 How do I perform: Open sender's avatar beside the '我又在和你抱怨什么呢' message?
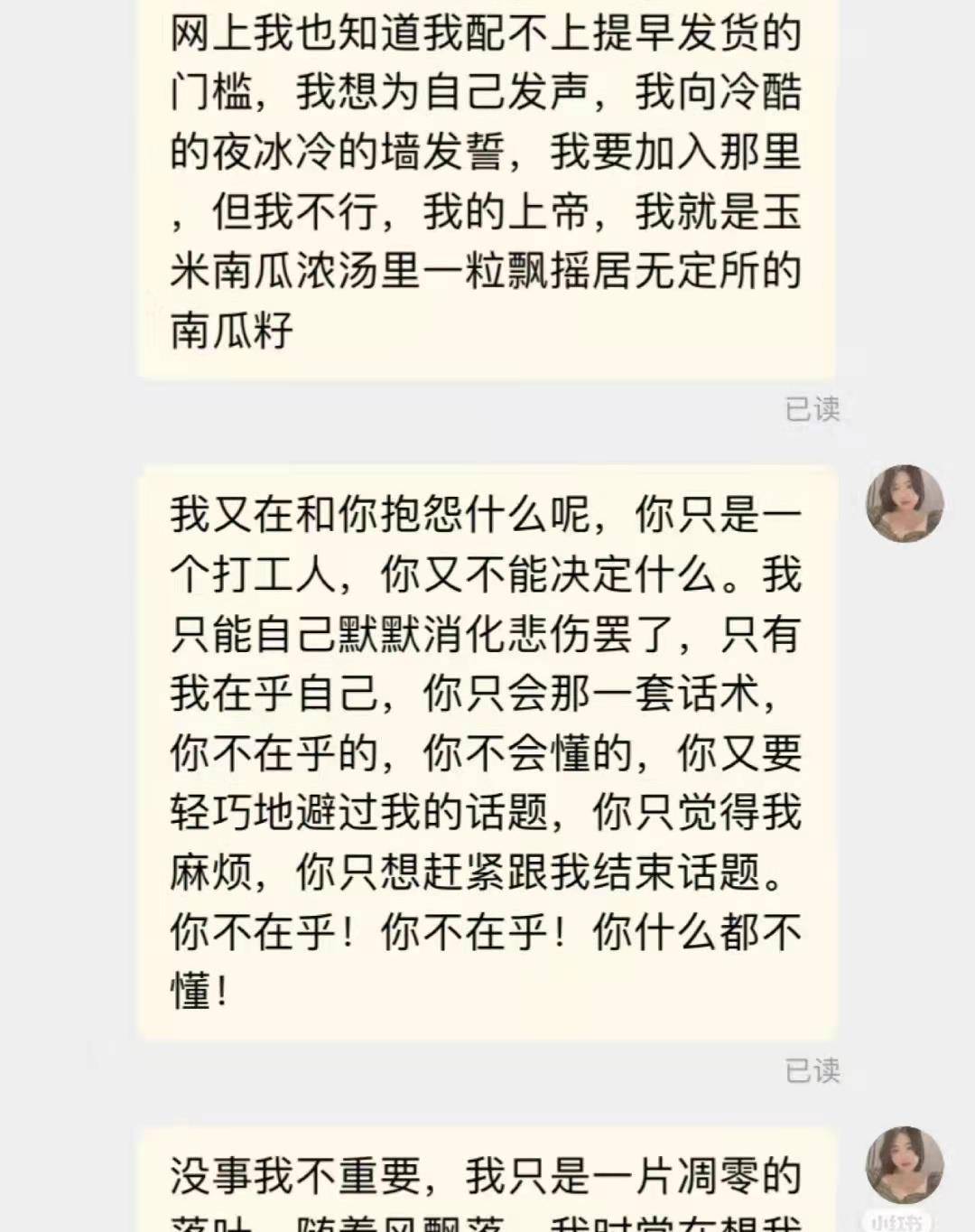tap(905, 504)
